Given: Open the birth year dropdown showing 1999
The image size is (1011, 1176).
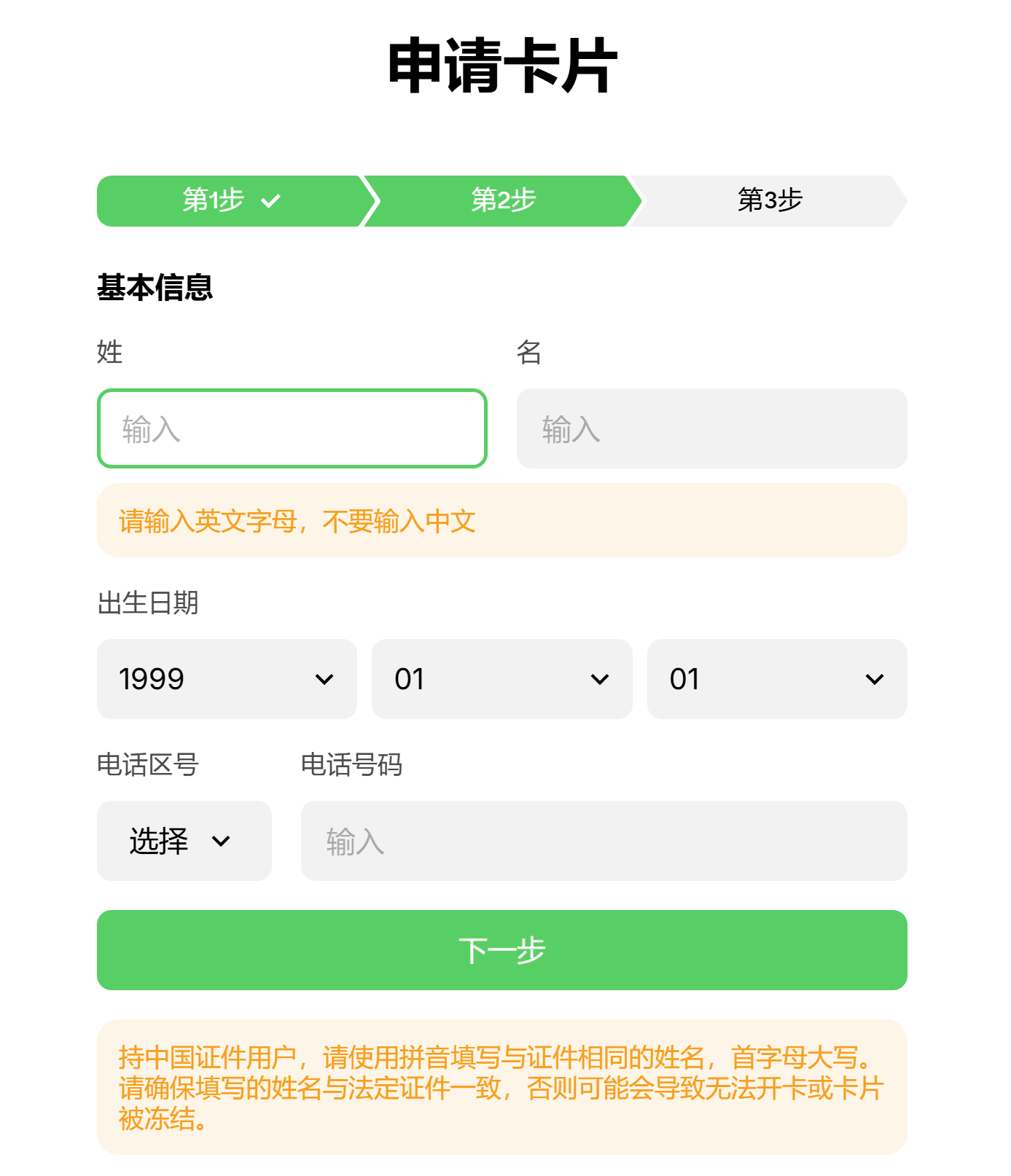Looking at the screenshot, I should [x=227, y=679].
